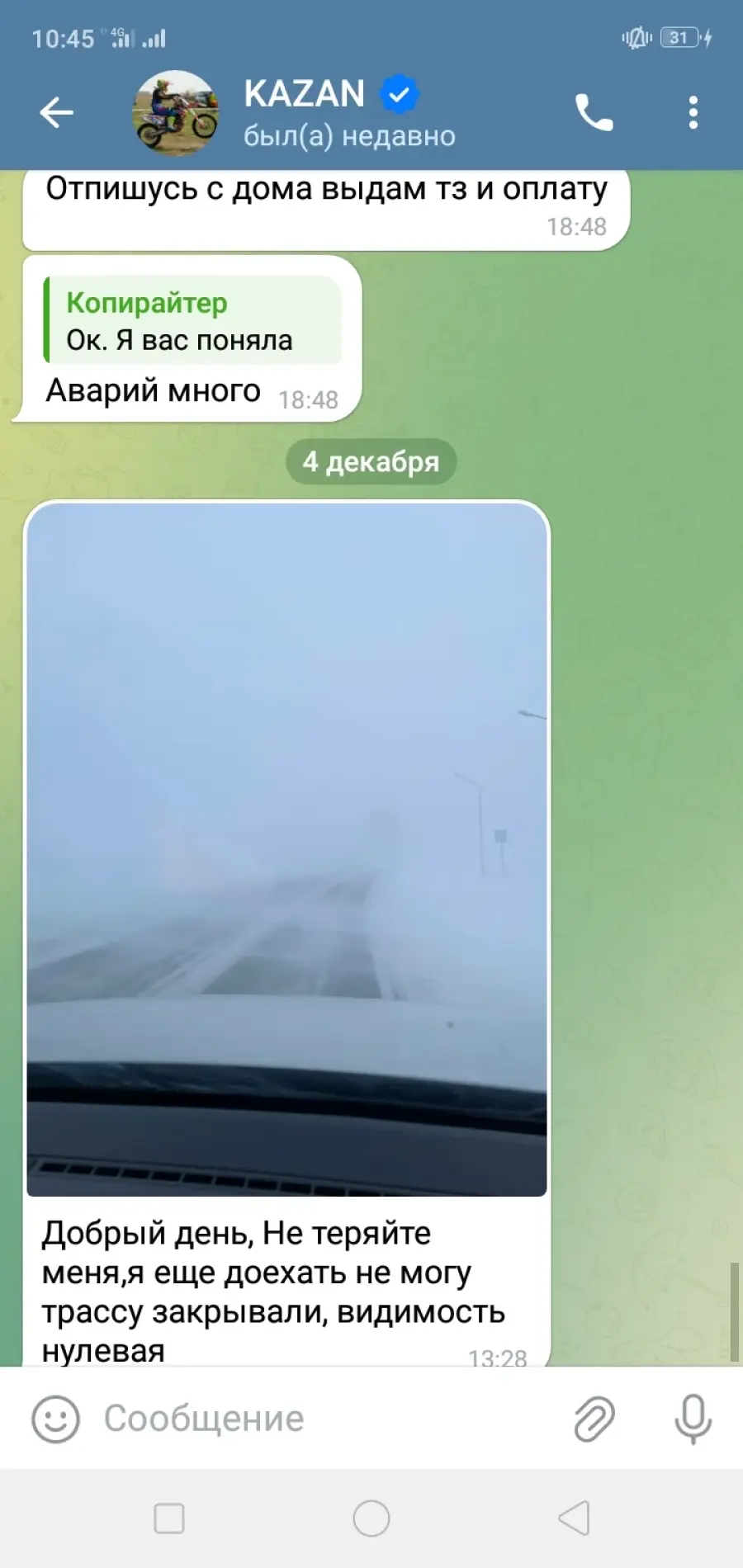Open KAZAN's profile picture
The image size is (743, 1568).
point(176,113)
